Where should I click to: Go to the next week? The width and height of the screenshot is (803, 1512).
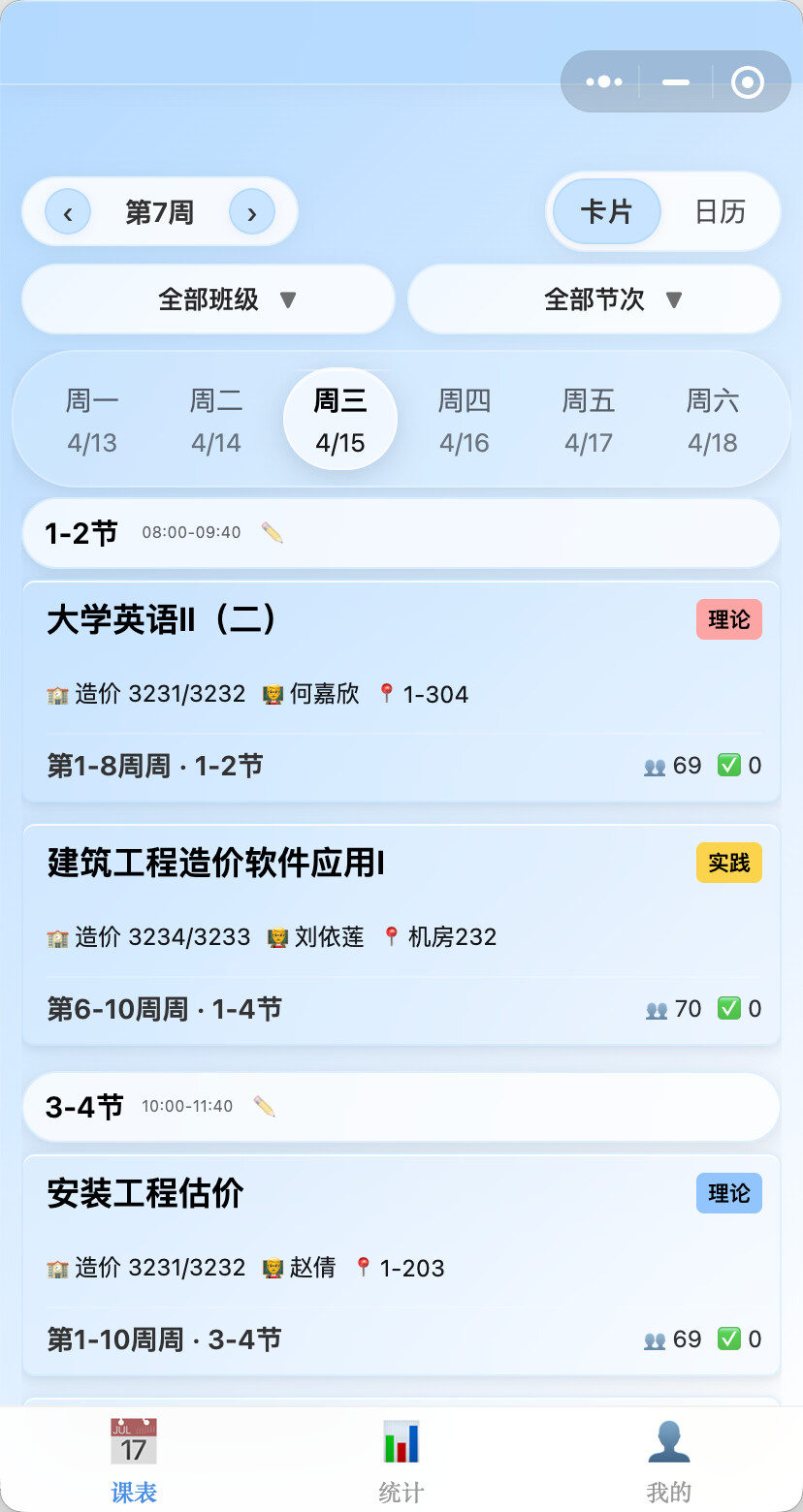click(x=252, y=212)
